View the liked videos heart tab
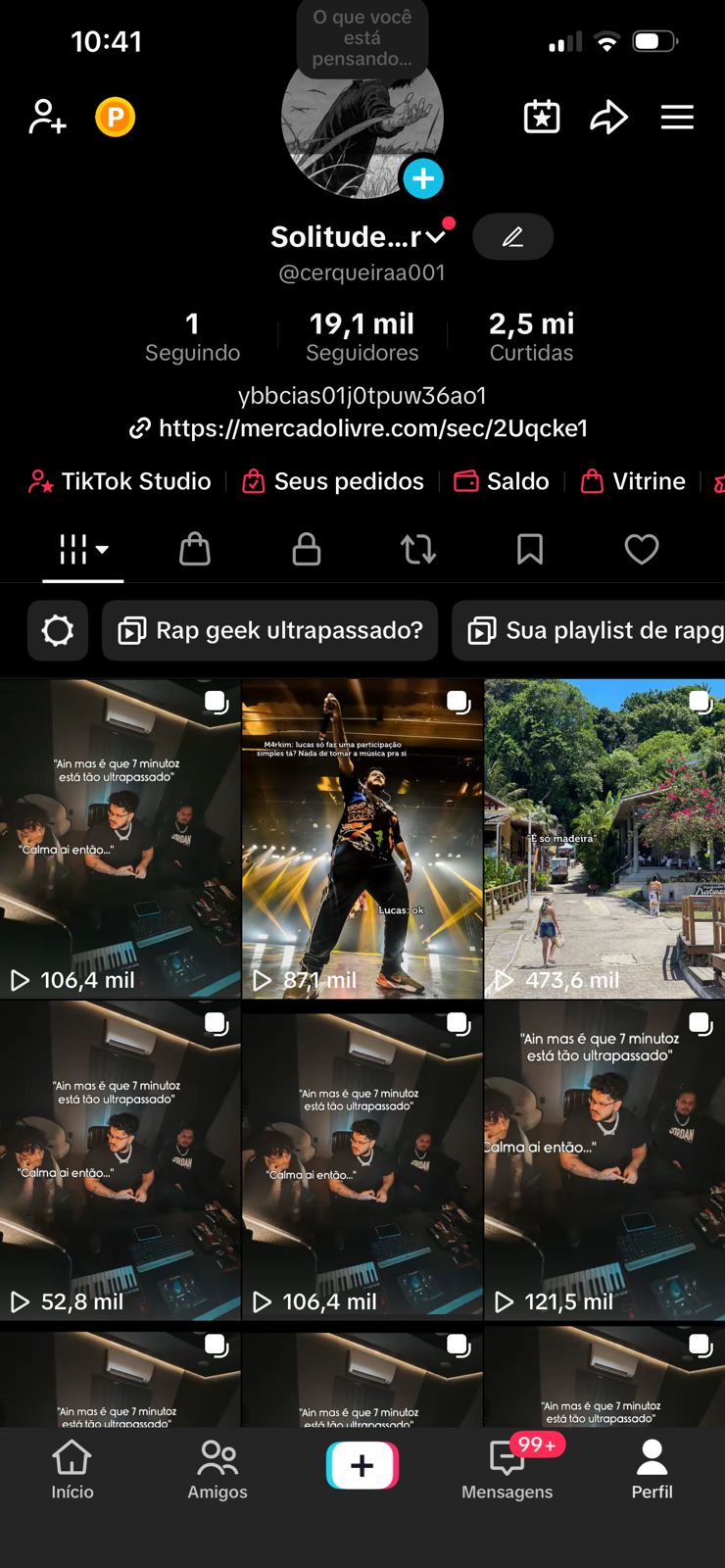 [x=642, y=550]
